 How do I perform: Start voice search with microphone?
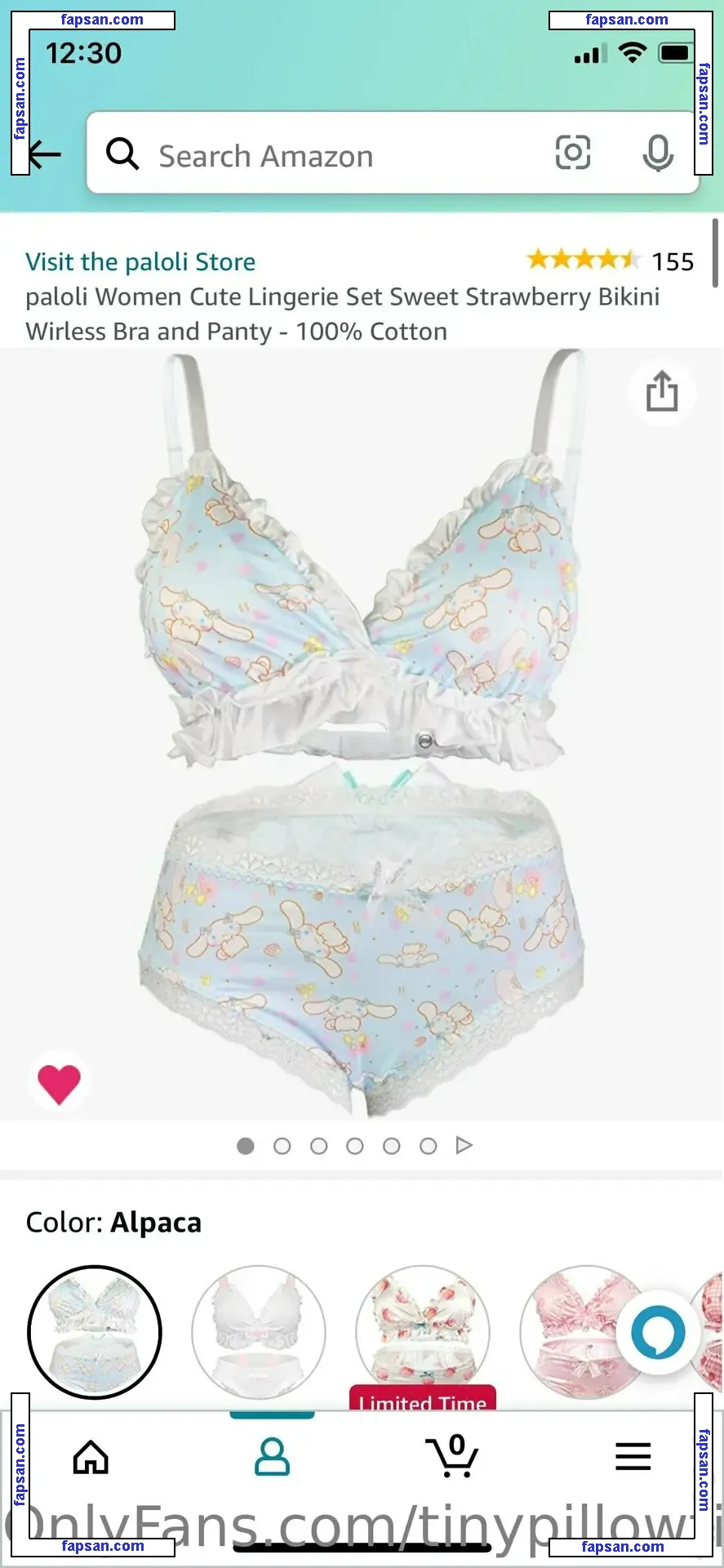point(658,153)
